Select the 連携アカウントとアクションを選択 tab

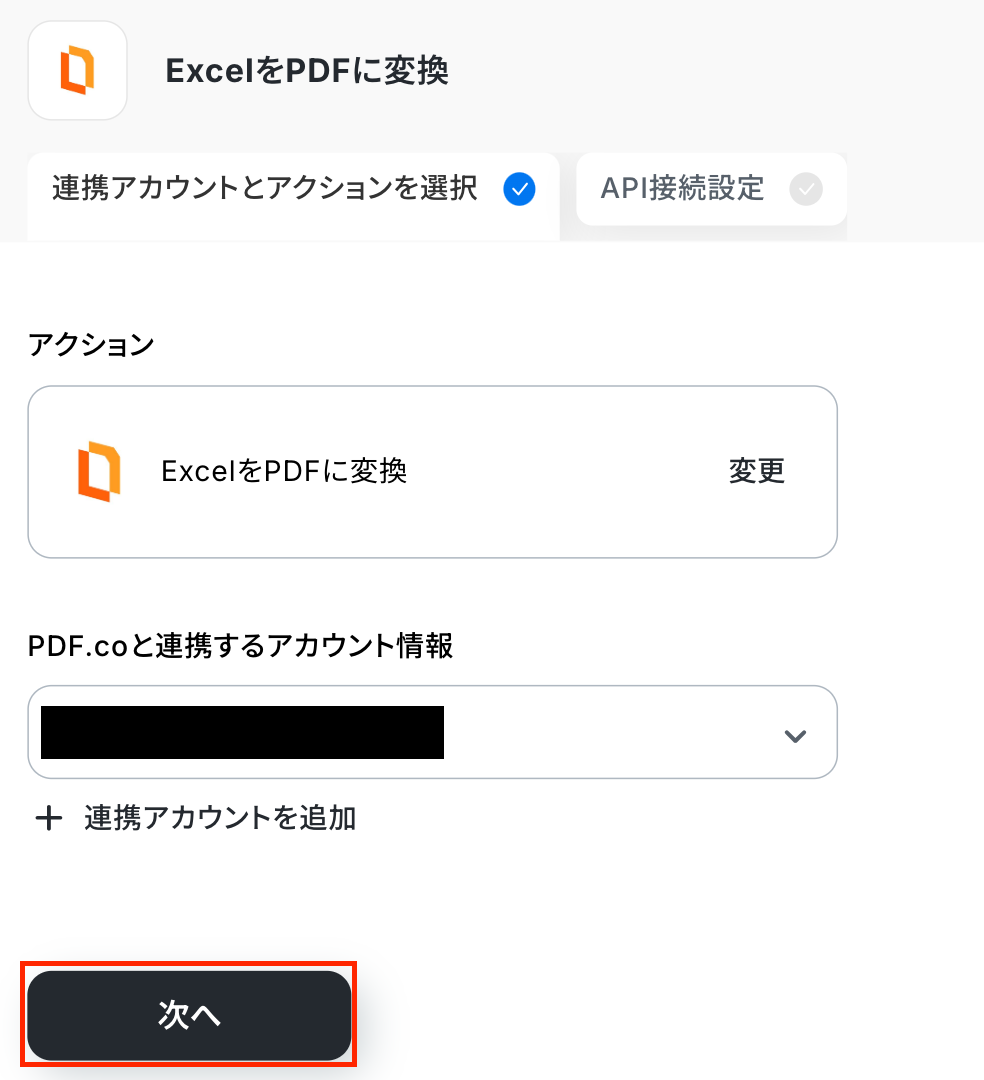(292, 188)
